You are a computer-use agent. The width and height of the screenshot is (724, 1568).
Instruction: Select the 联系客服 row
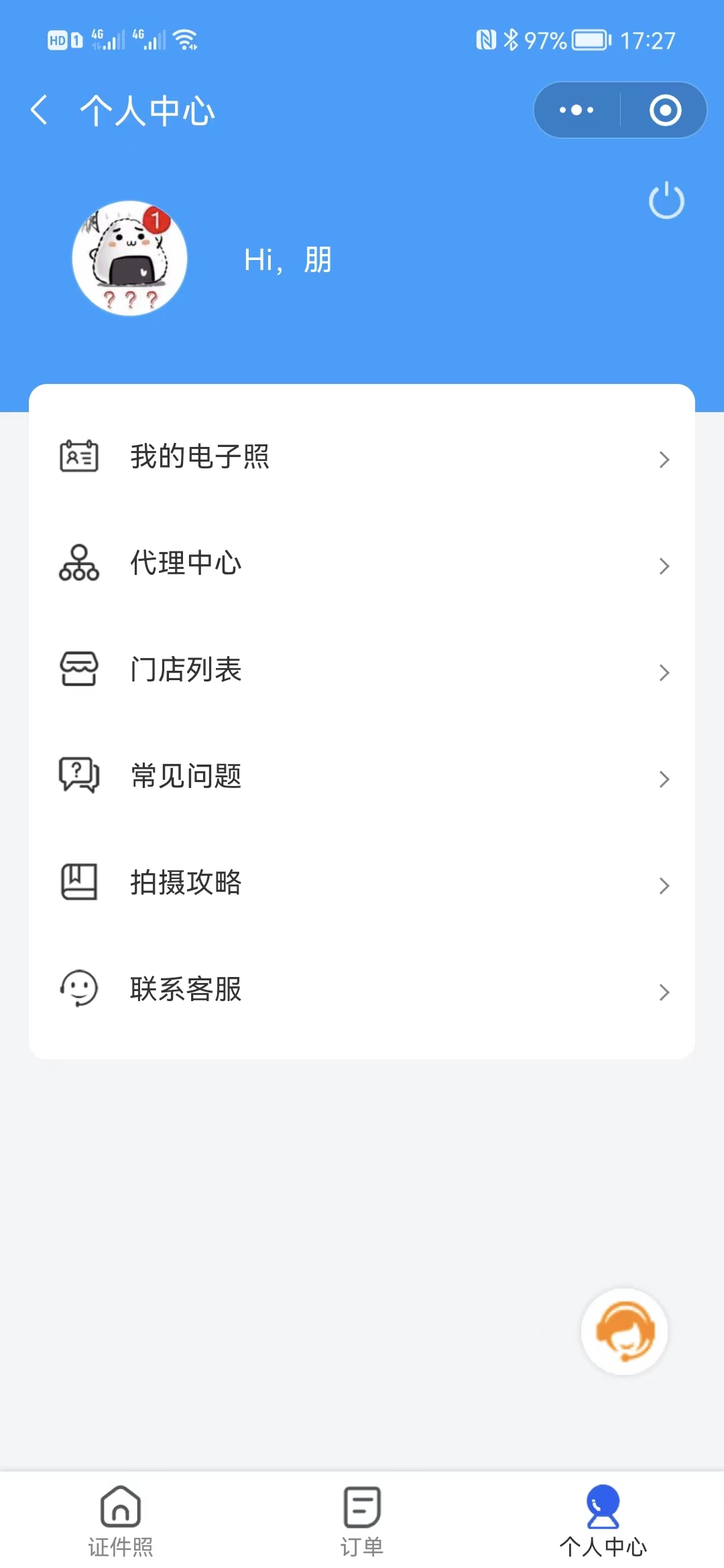point(362,990)
